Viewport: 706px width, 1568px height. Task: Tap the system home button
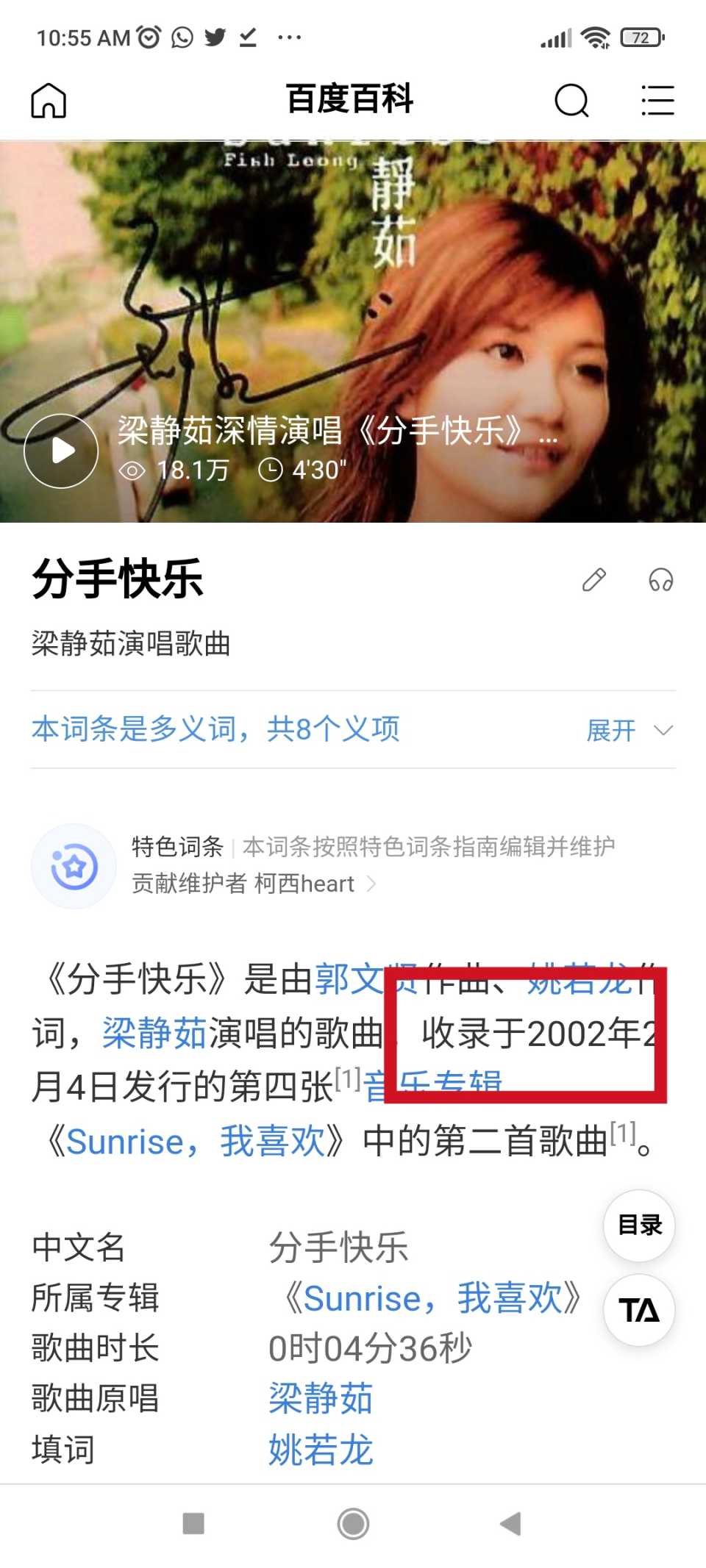(x=353, y=1524)
